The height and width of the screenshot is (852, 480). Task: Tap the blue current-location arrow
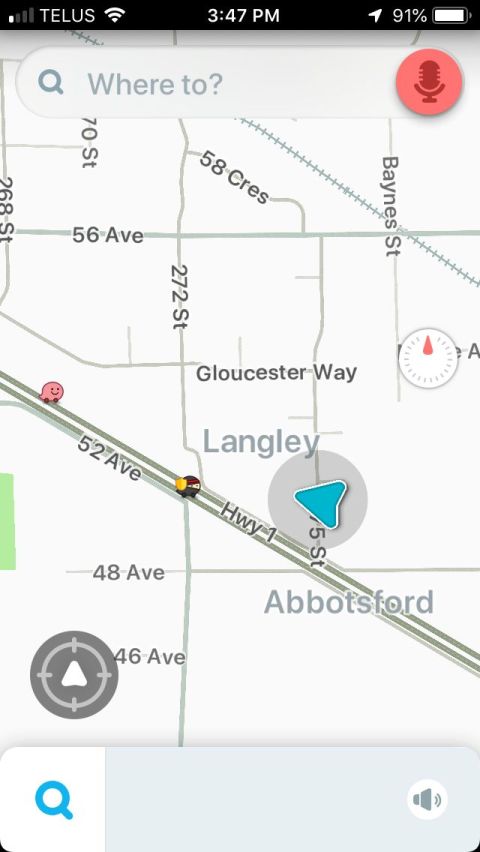(321, 503)
